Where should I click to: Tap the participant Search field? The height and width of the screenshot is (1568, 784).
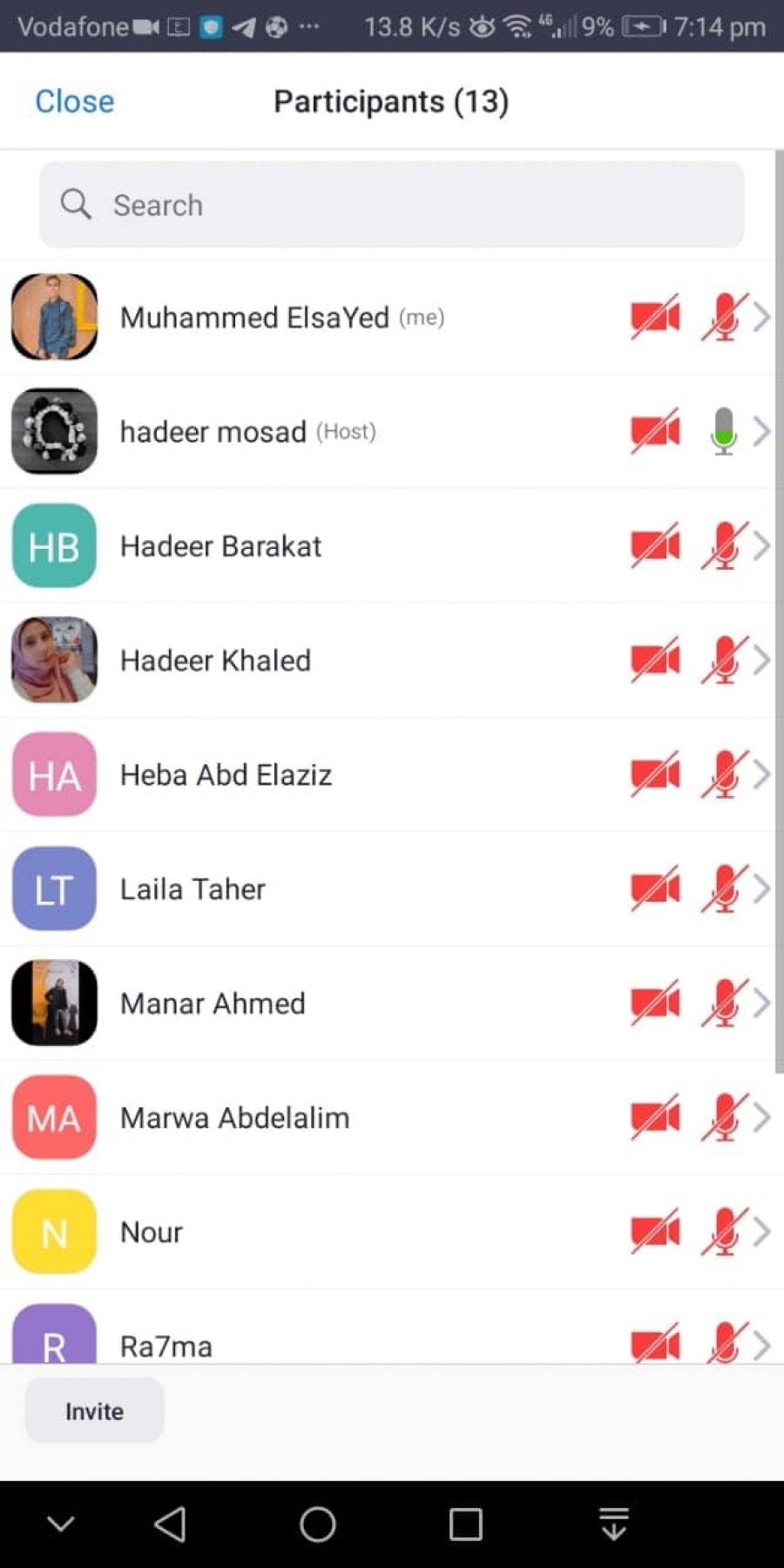392,205
